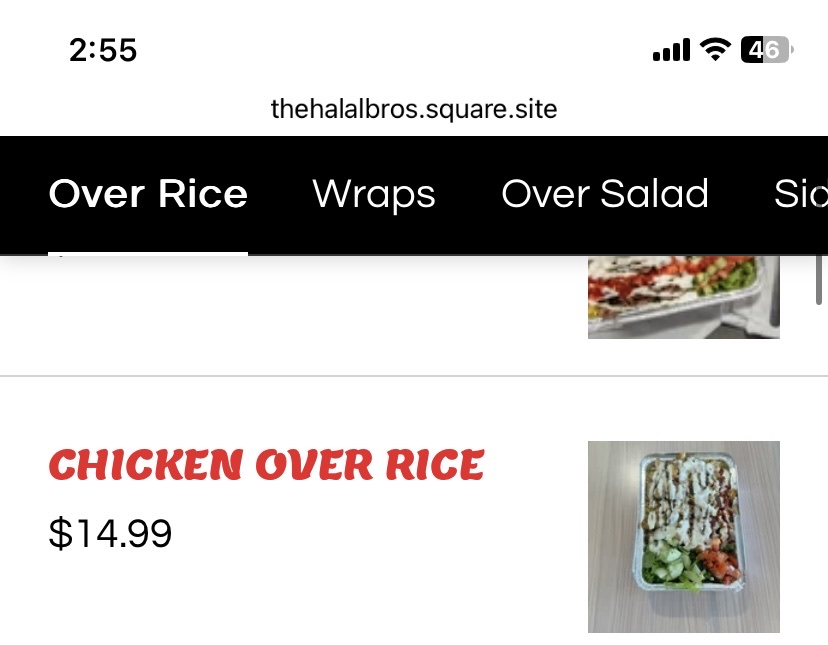Open the Chicken Over Rice item
828x645 pixels.
(x=266, y=465)
